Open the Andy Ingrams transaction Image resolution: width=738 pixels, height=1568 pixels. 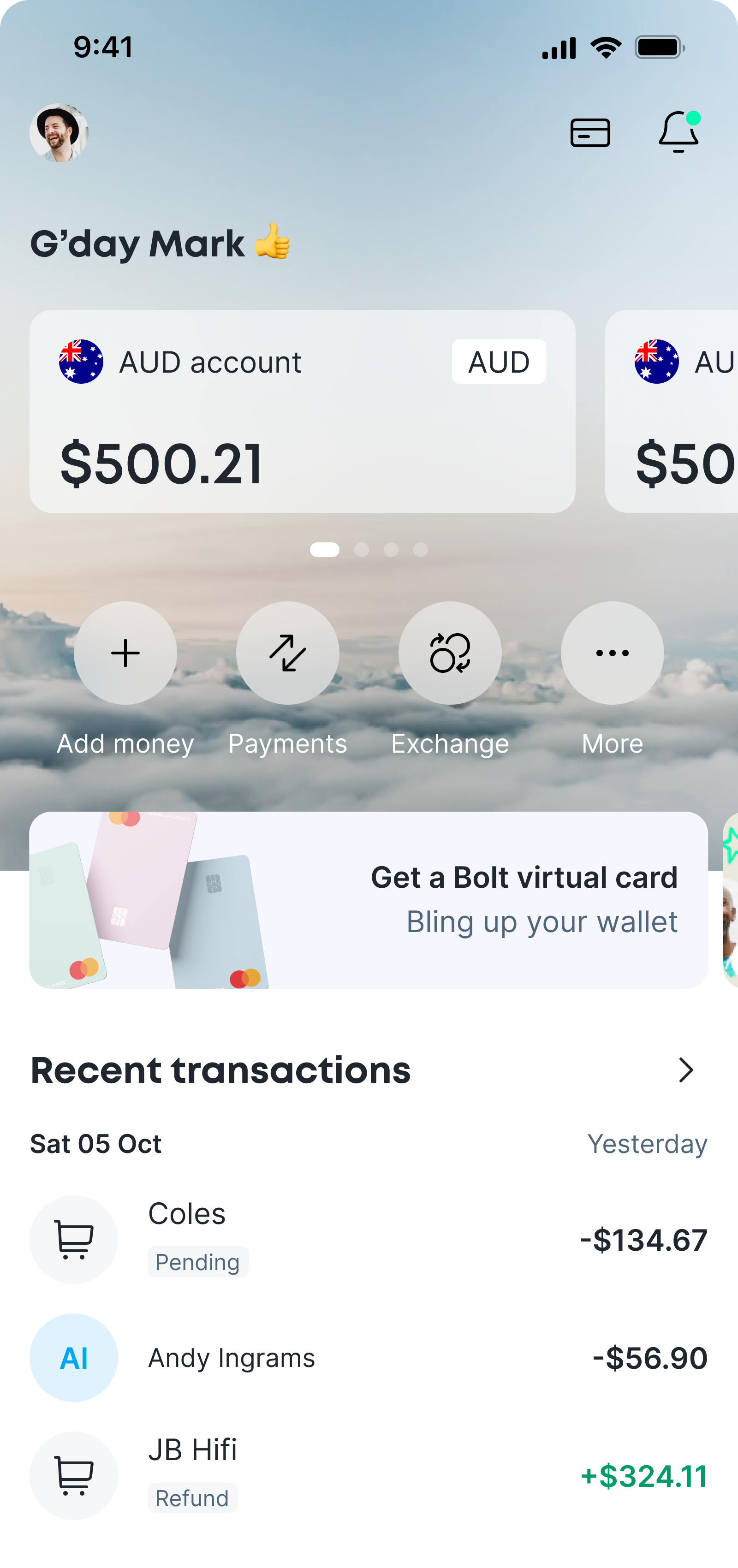coord(369,1357)
